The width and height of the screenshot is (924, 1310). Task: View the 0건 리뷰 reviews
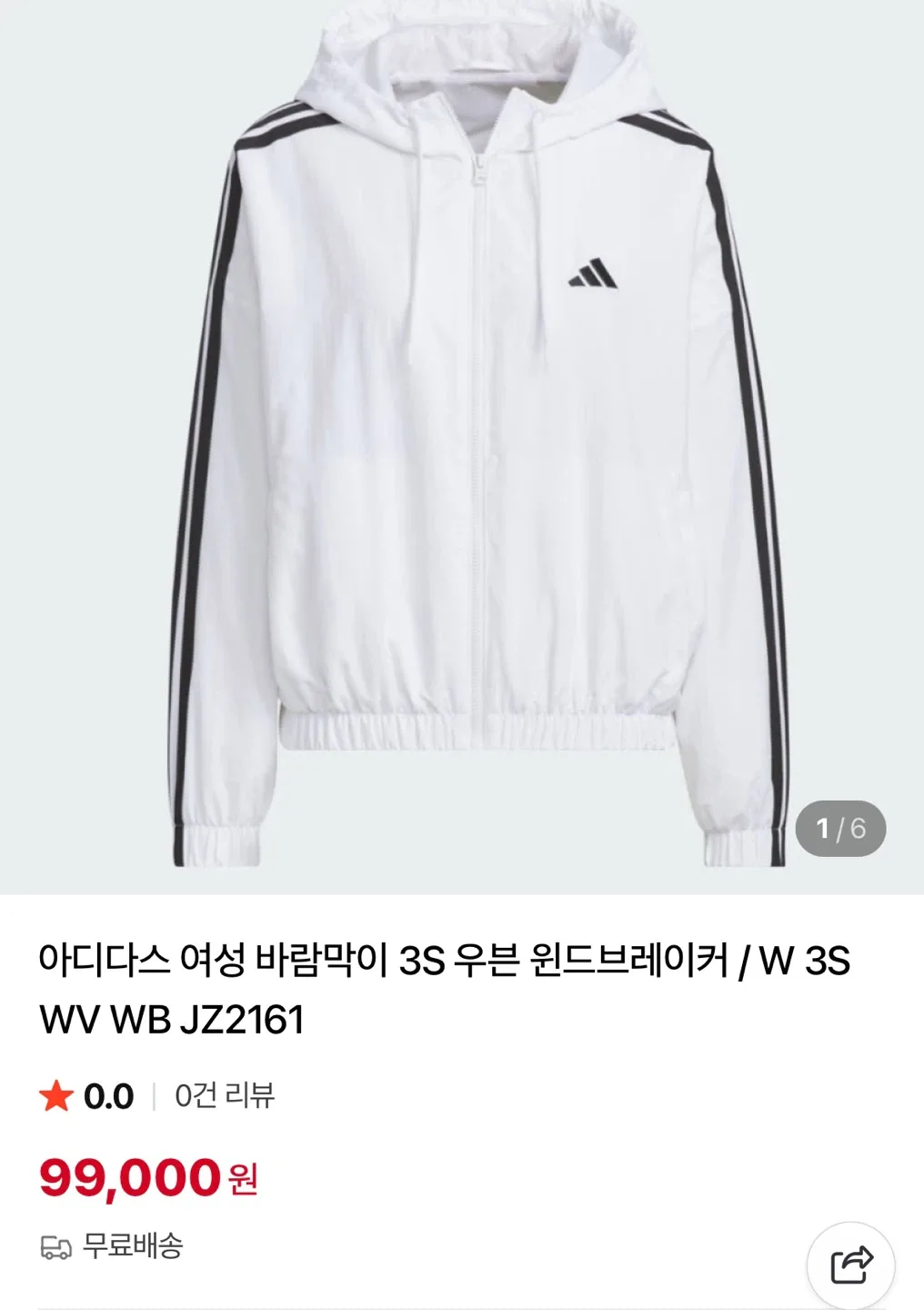224,1095
